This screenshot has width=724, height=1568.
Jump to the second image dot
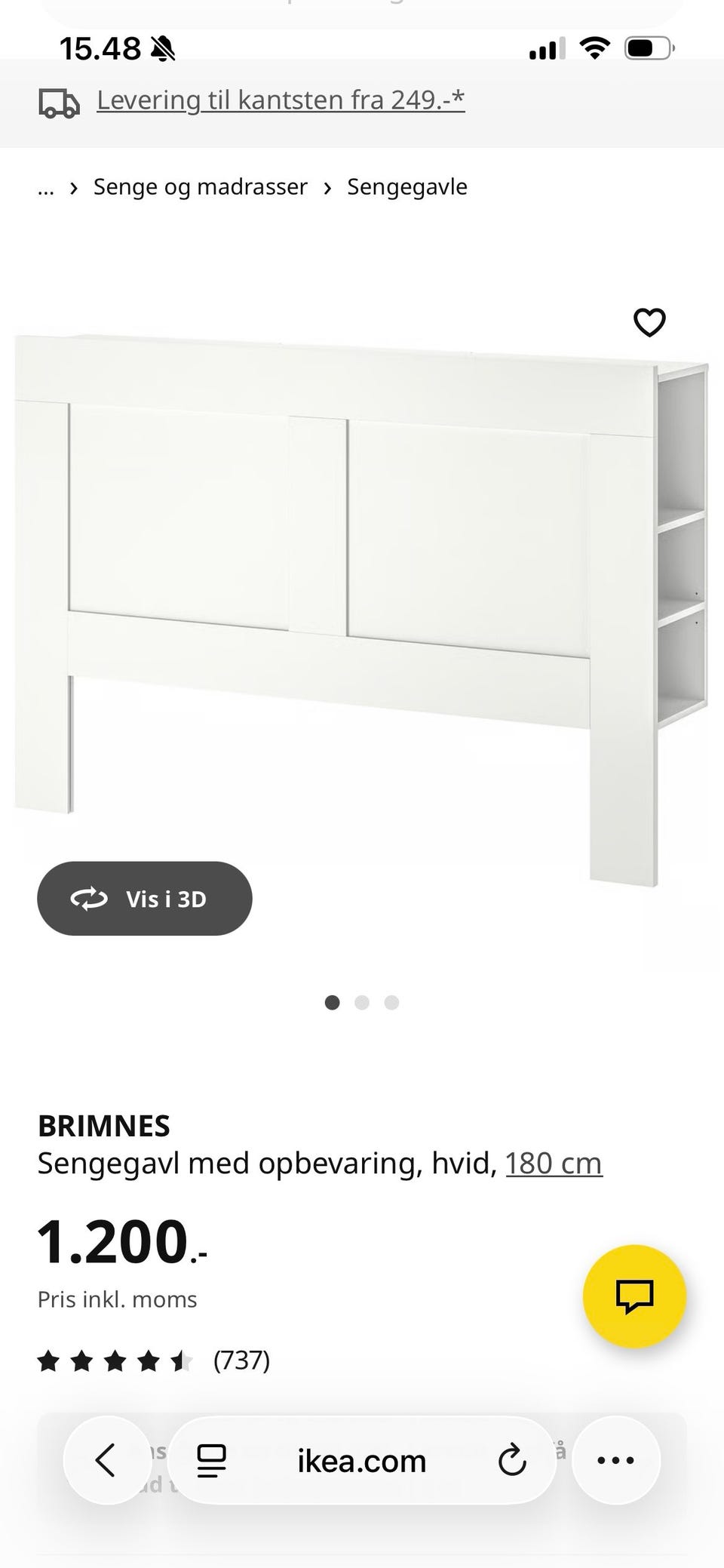[x=362, y=1002]
